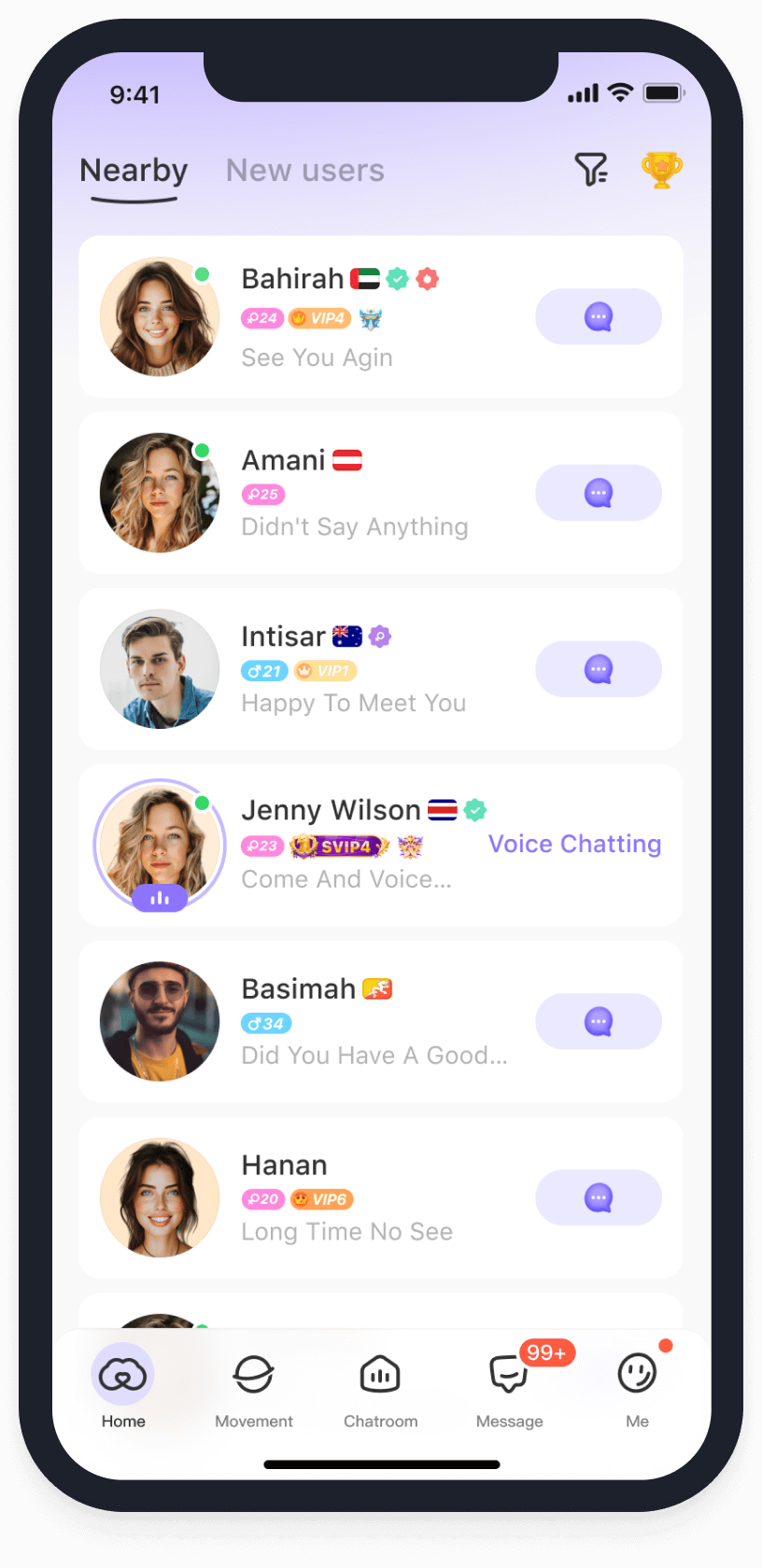Join Jenny Wilson's Voice Chatting
Viewport: 762px width, 1568px height.
point(574,844)
